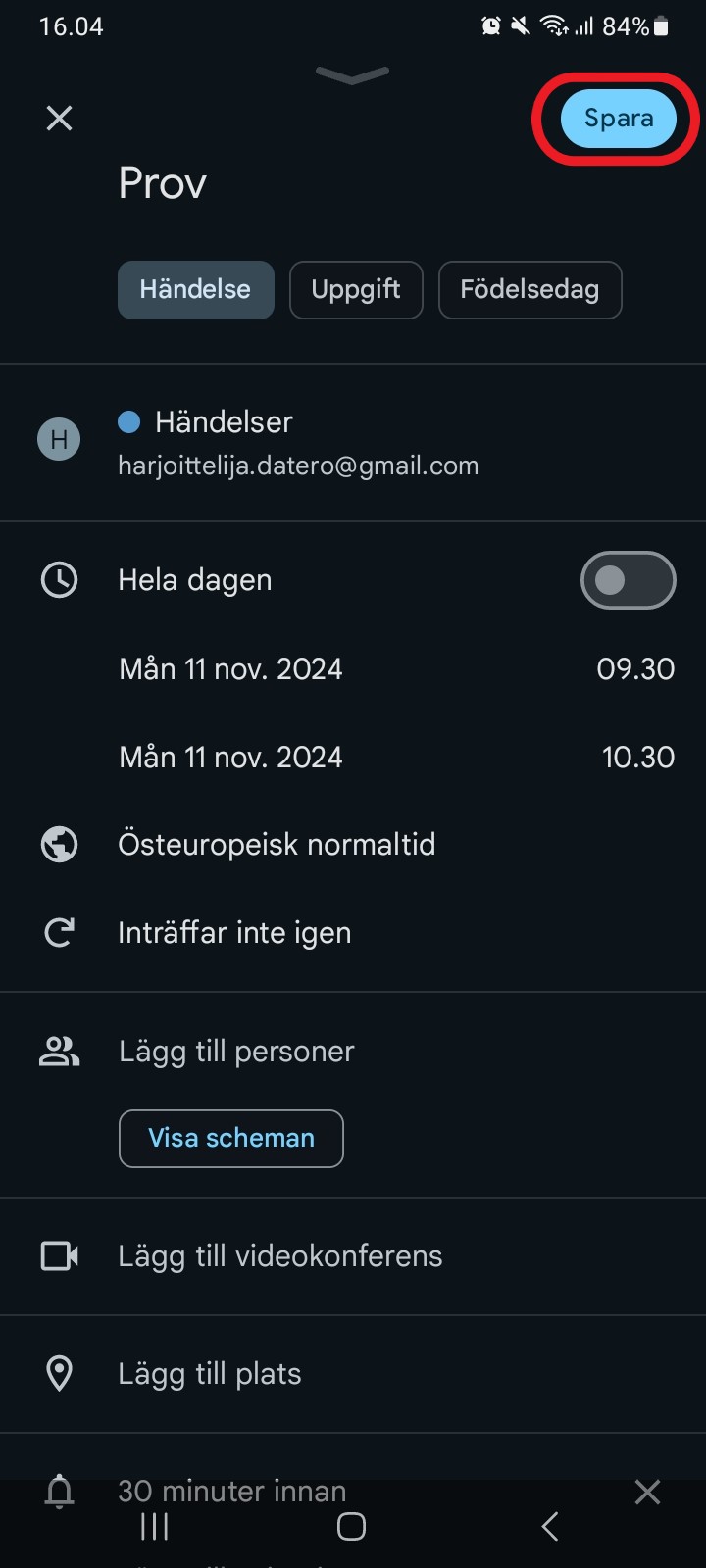Collapse the sheet with the top chevron handle
Screen dimensions: 706x1568
(x=353, y=75)
